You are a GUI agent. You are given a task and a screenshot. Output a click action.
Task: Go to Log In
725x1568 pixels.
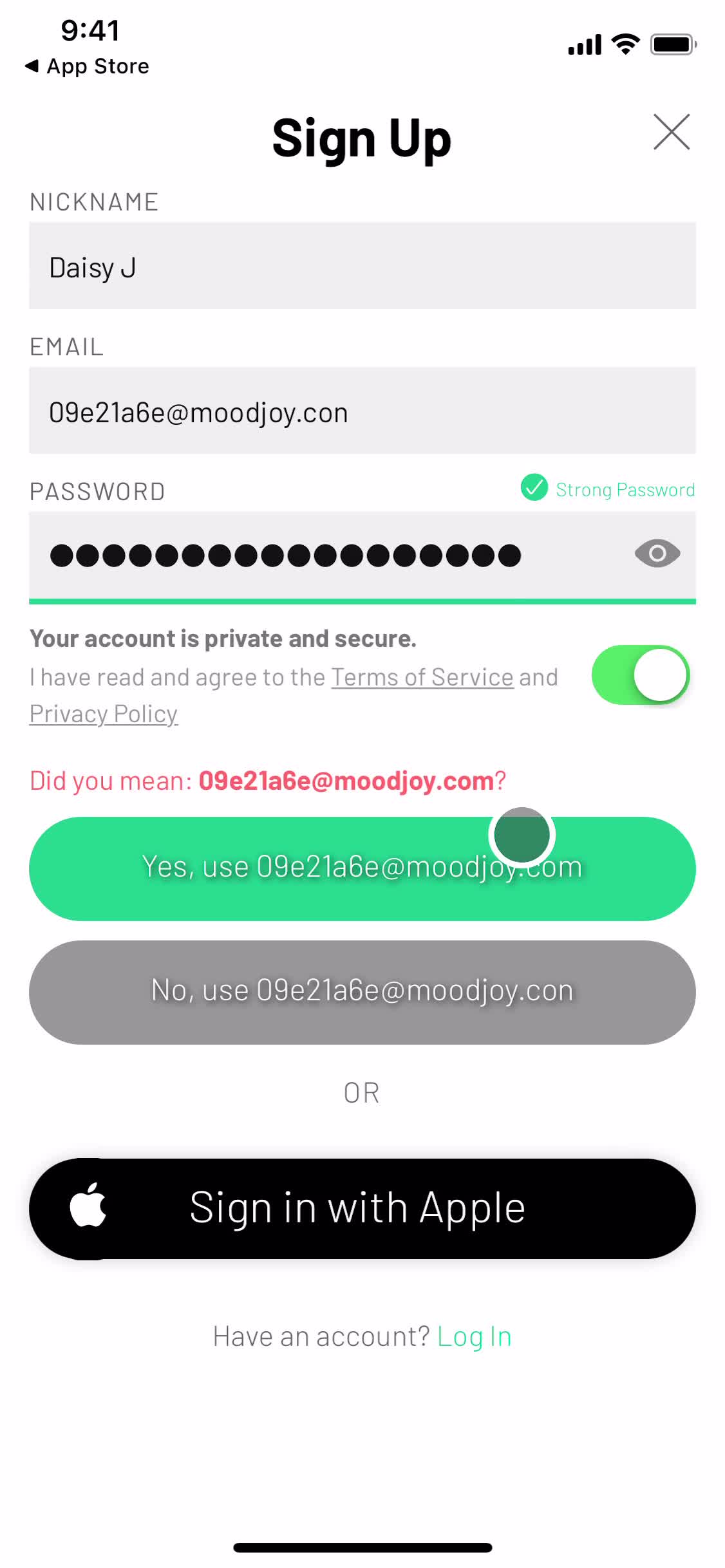(x=474, y=1337)
